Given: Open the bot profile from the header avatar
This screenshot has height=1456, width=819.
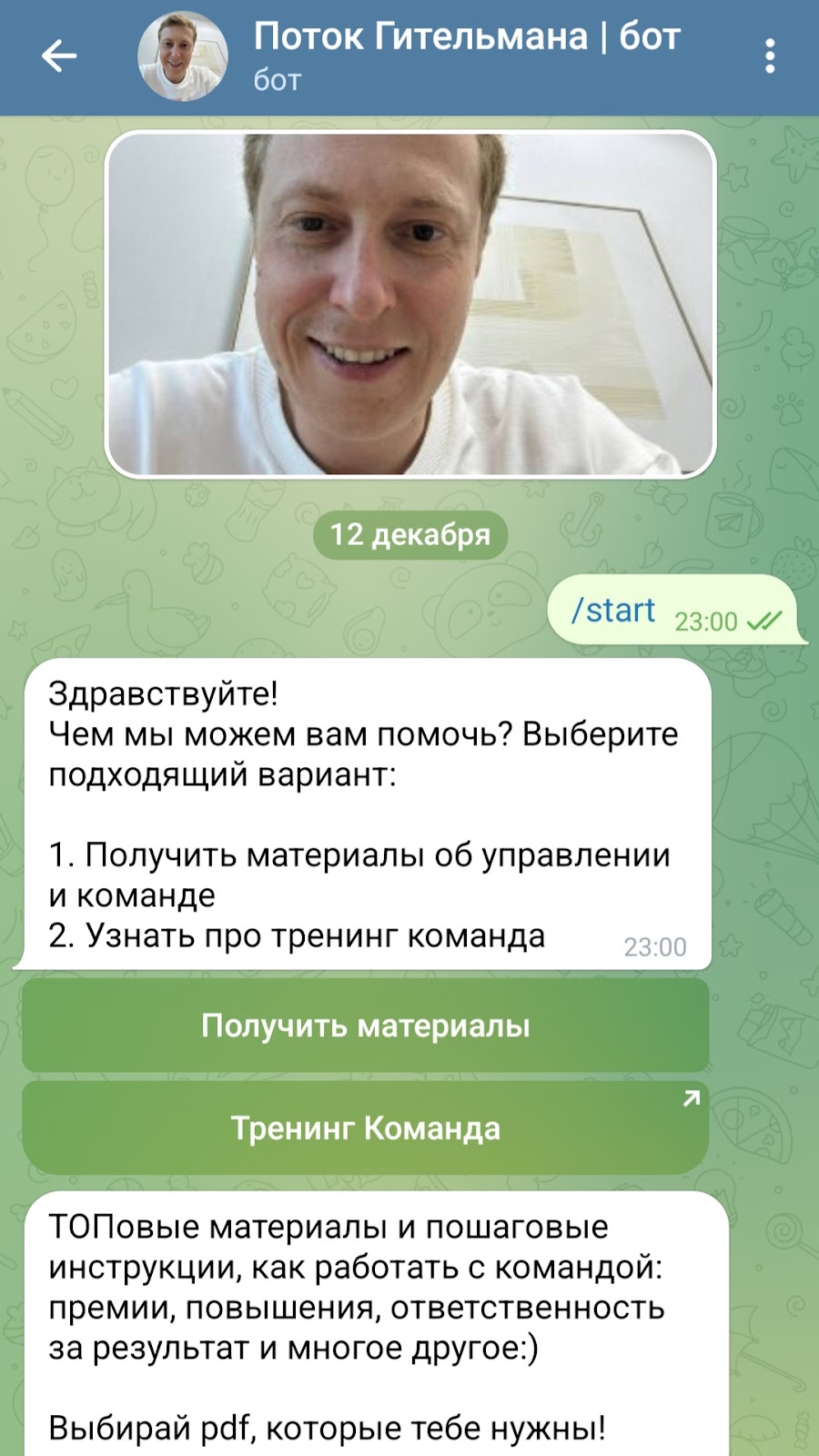Looking at the screenshot, I should (182, 56).
